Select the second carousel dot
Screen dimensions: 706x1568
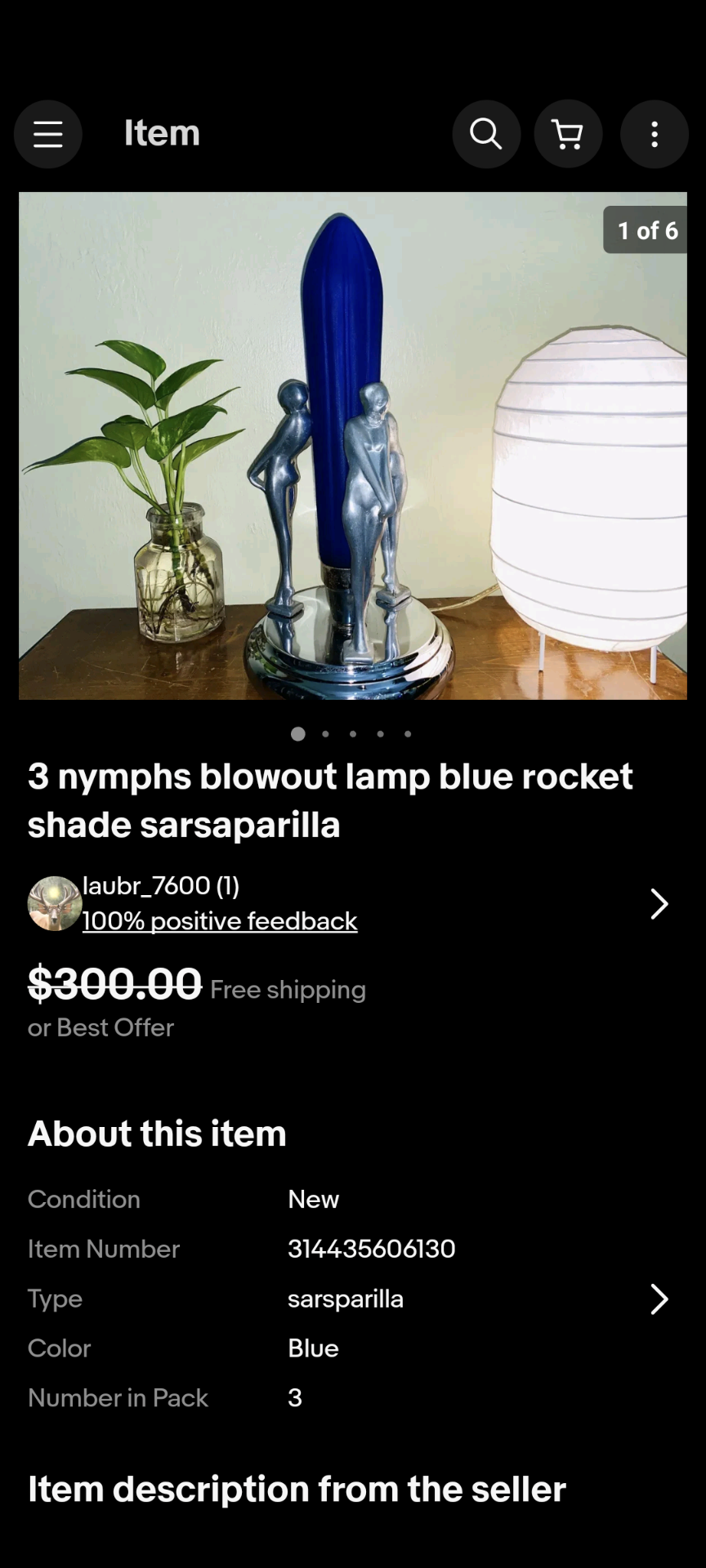coord(325,734)
